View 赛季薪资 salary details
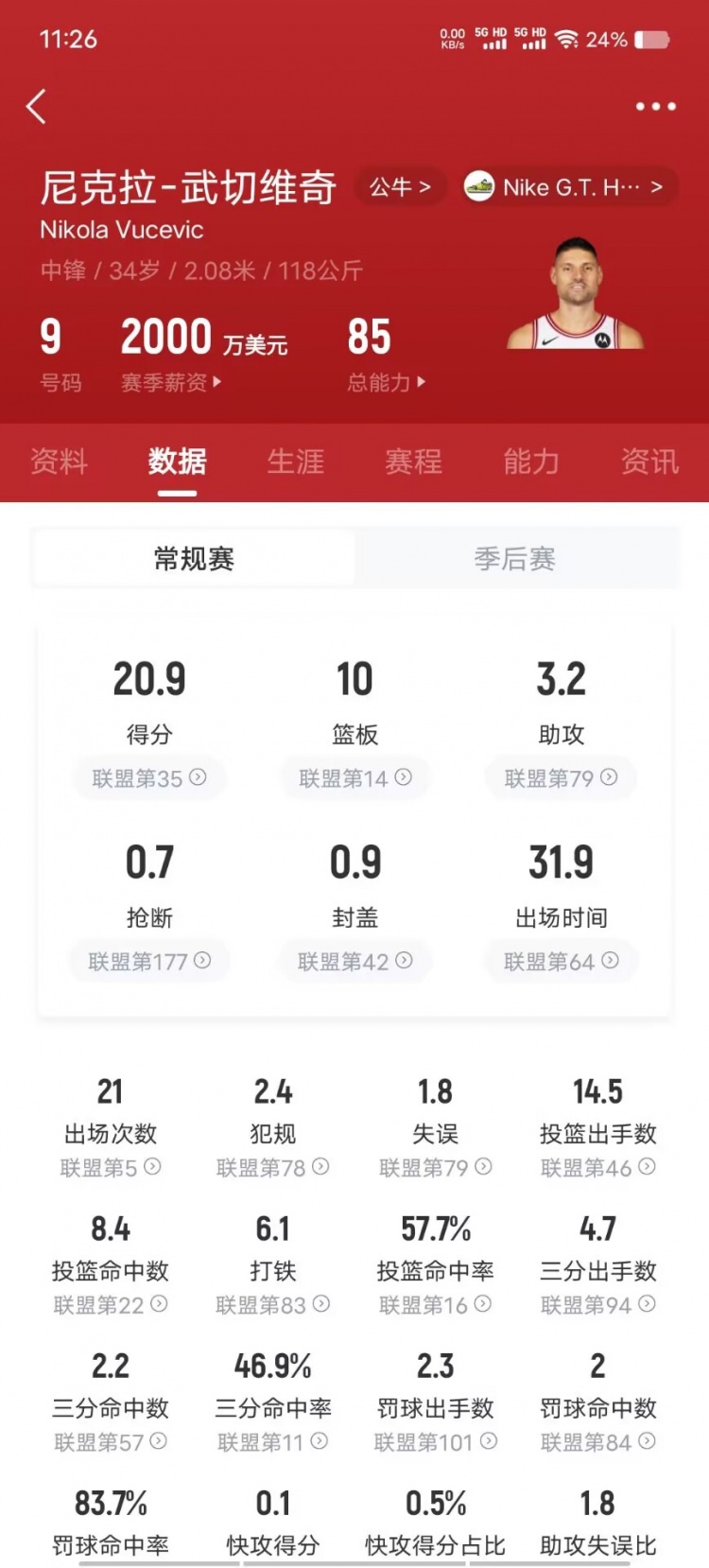 click(171, 382)
